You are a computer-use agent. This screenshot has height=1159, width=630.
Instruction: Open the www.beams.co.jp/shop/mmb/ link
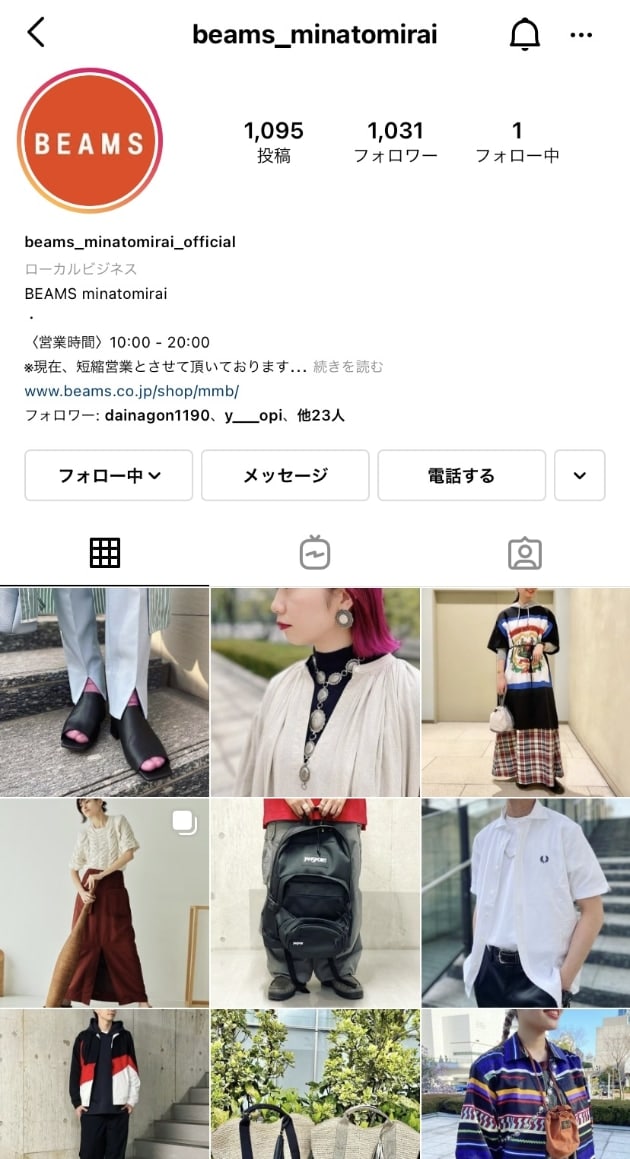(x=131, y=390)
